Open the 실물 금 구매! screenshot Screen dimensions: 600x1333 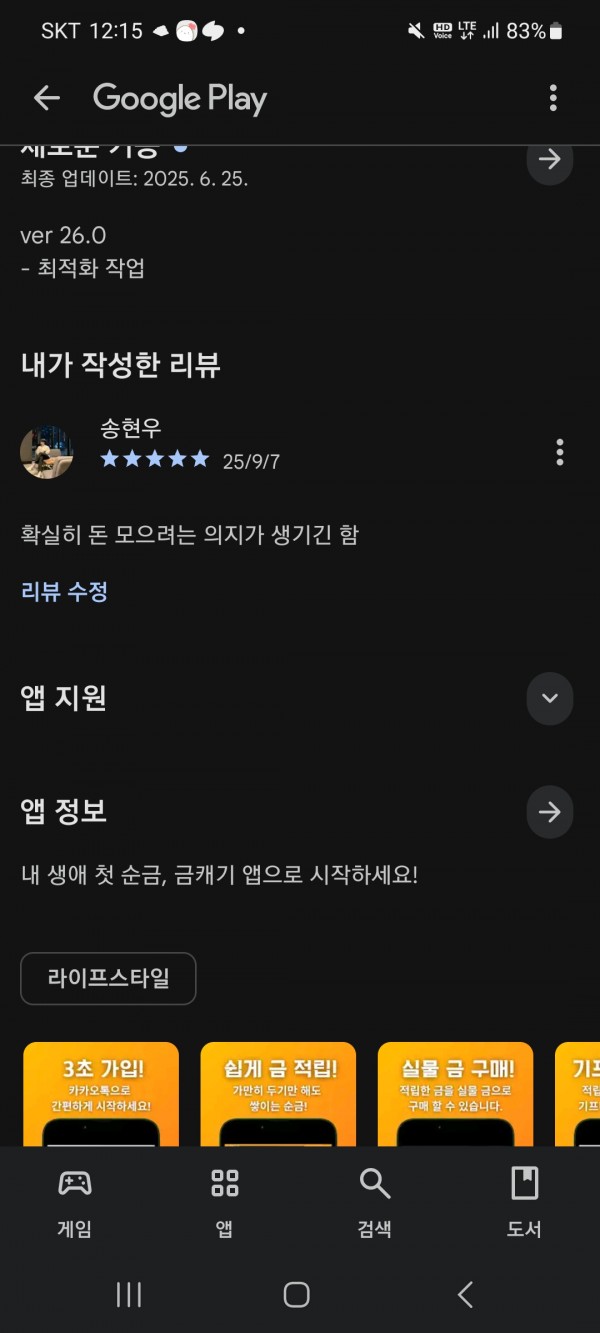pos(456,1094)
